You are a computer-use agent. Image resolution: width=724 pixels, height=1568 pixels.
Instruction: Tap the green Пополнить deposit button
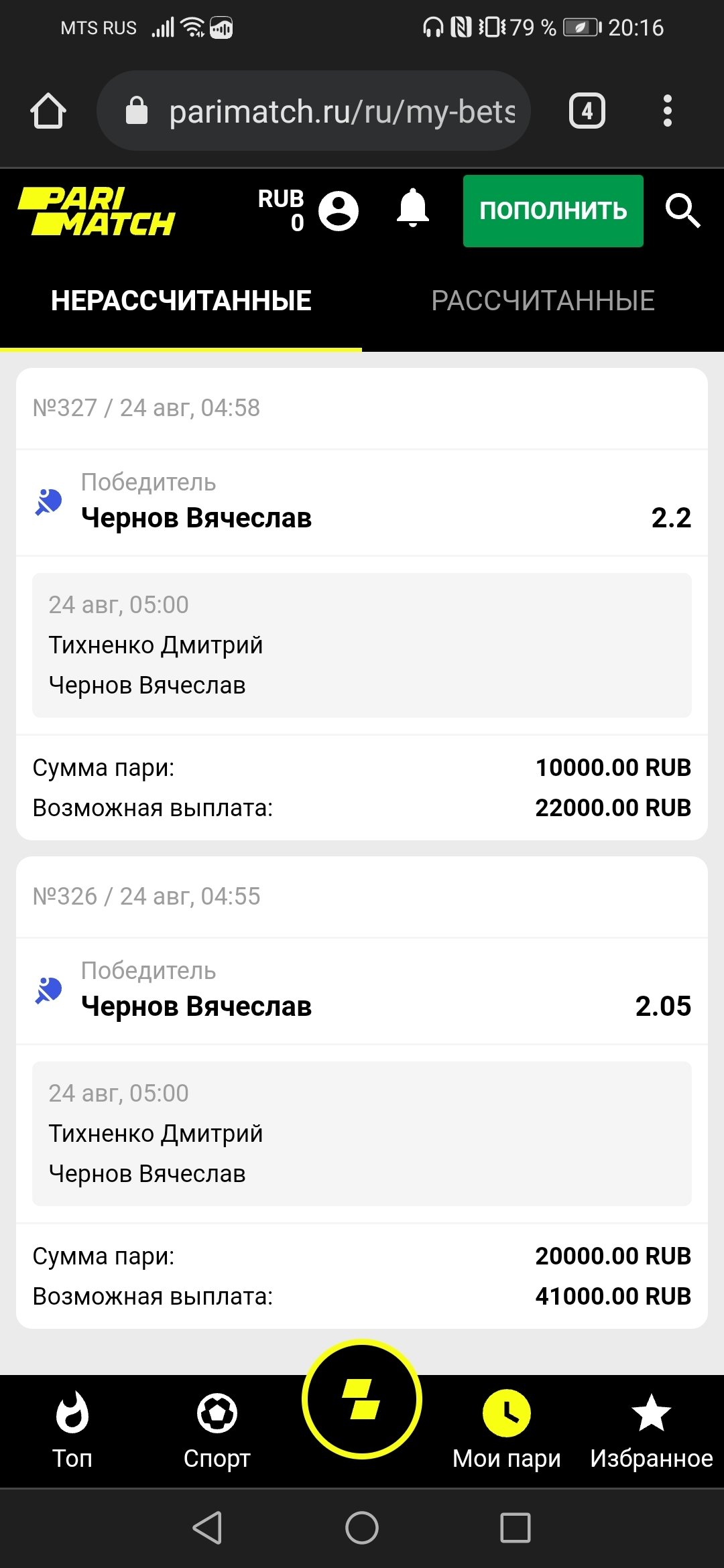click(x=553, y=211)
